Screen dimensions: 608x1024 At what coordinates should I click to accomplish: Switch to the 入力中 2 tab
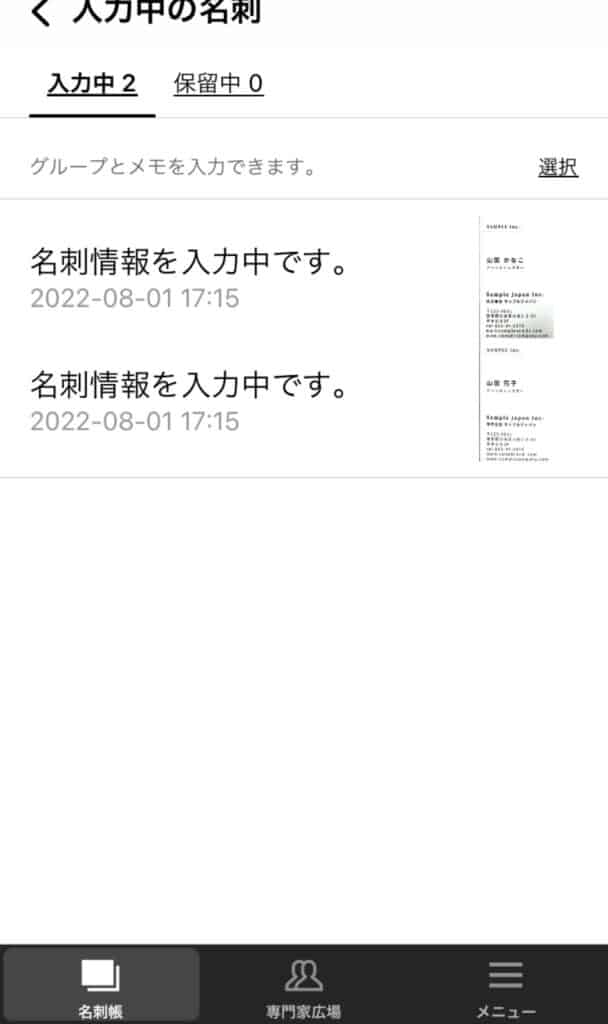tap(92, 84)
